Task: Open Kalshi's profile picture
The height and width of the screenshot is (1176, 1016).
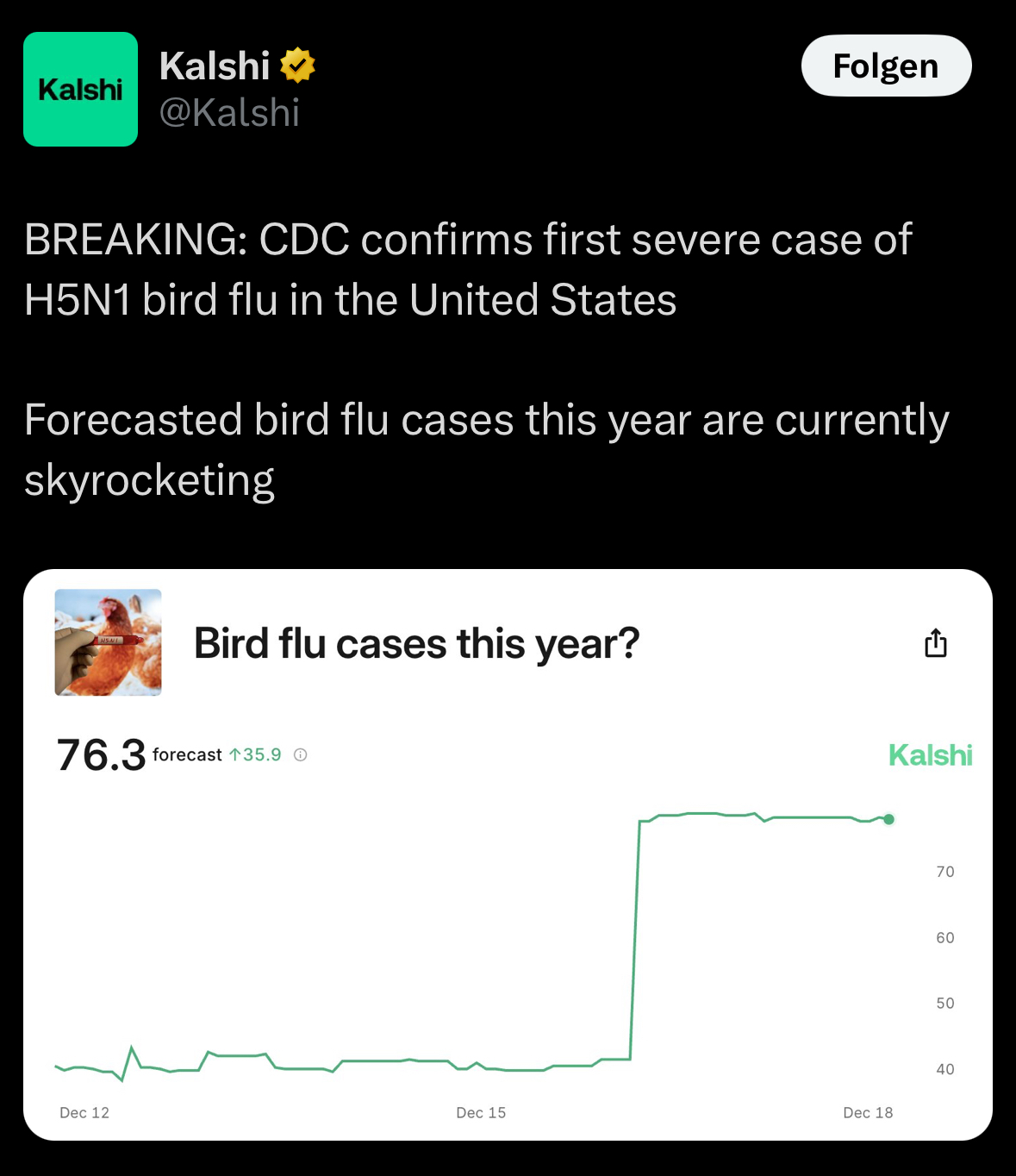Action: click(x=80, y=89)
